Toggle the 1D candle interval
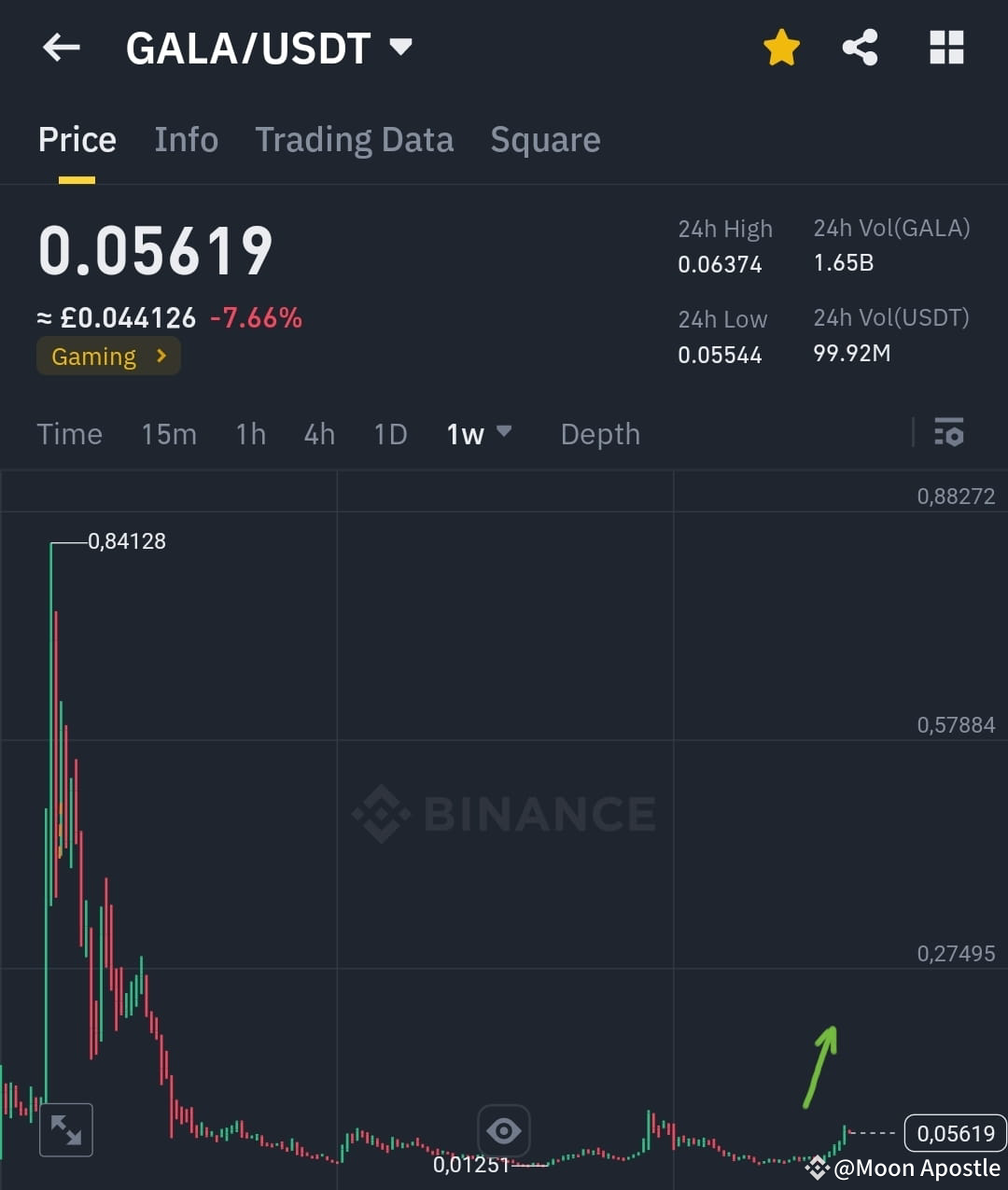1008x1190 pixels. coord(390,433)
